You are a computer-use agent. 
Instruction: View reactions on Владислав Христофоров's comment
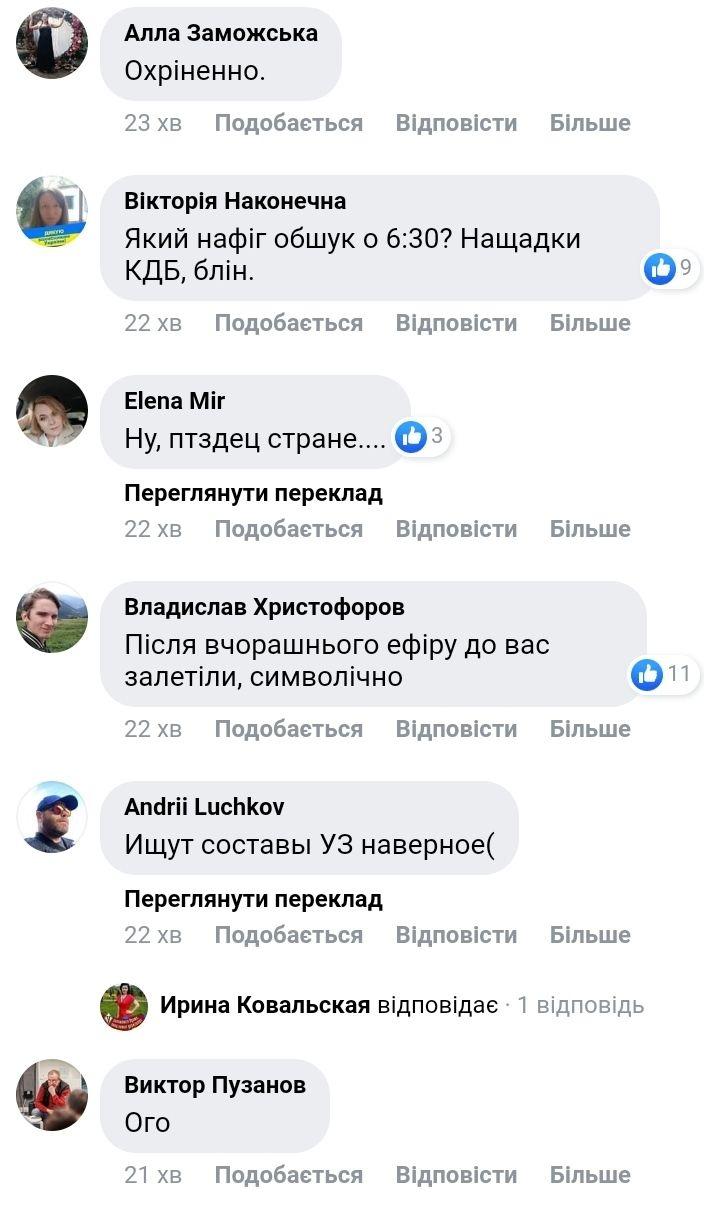[x=663, y=674]
